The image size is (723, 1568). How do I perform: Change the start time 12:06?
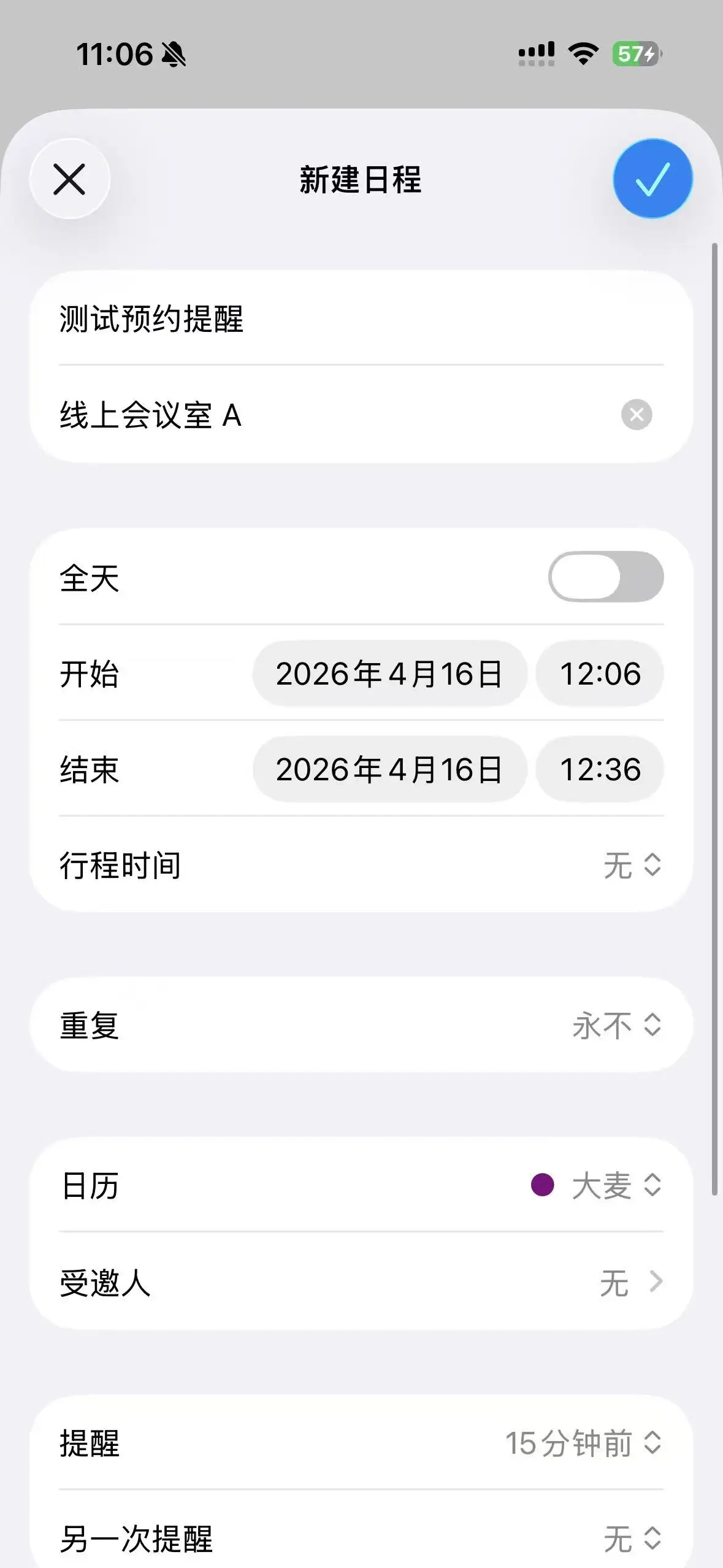click(600, 674)
